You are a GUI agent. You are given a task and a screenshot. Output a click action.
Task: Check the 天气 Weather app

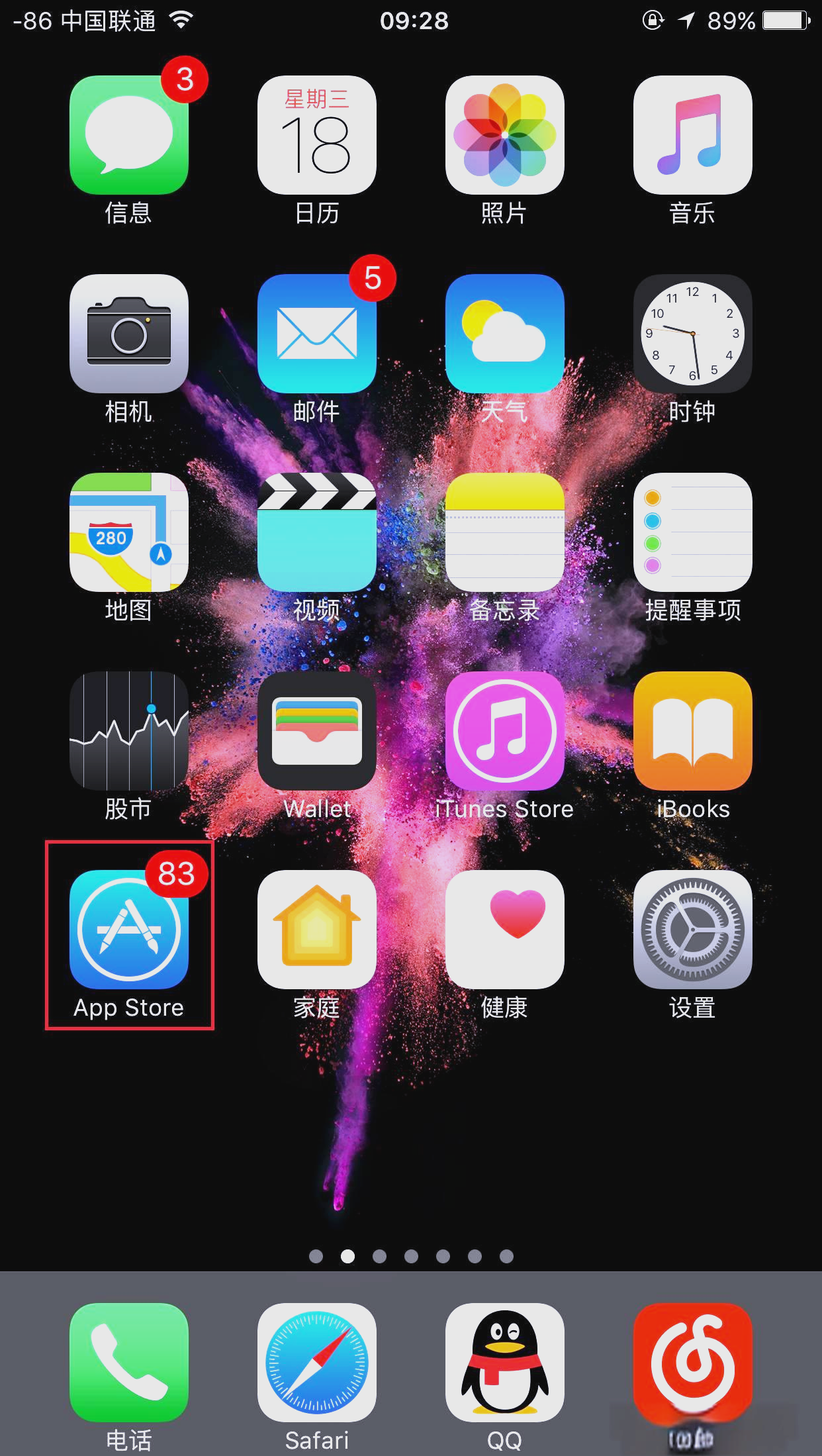pyautogui.click(x=505, y=334)
